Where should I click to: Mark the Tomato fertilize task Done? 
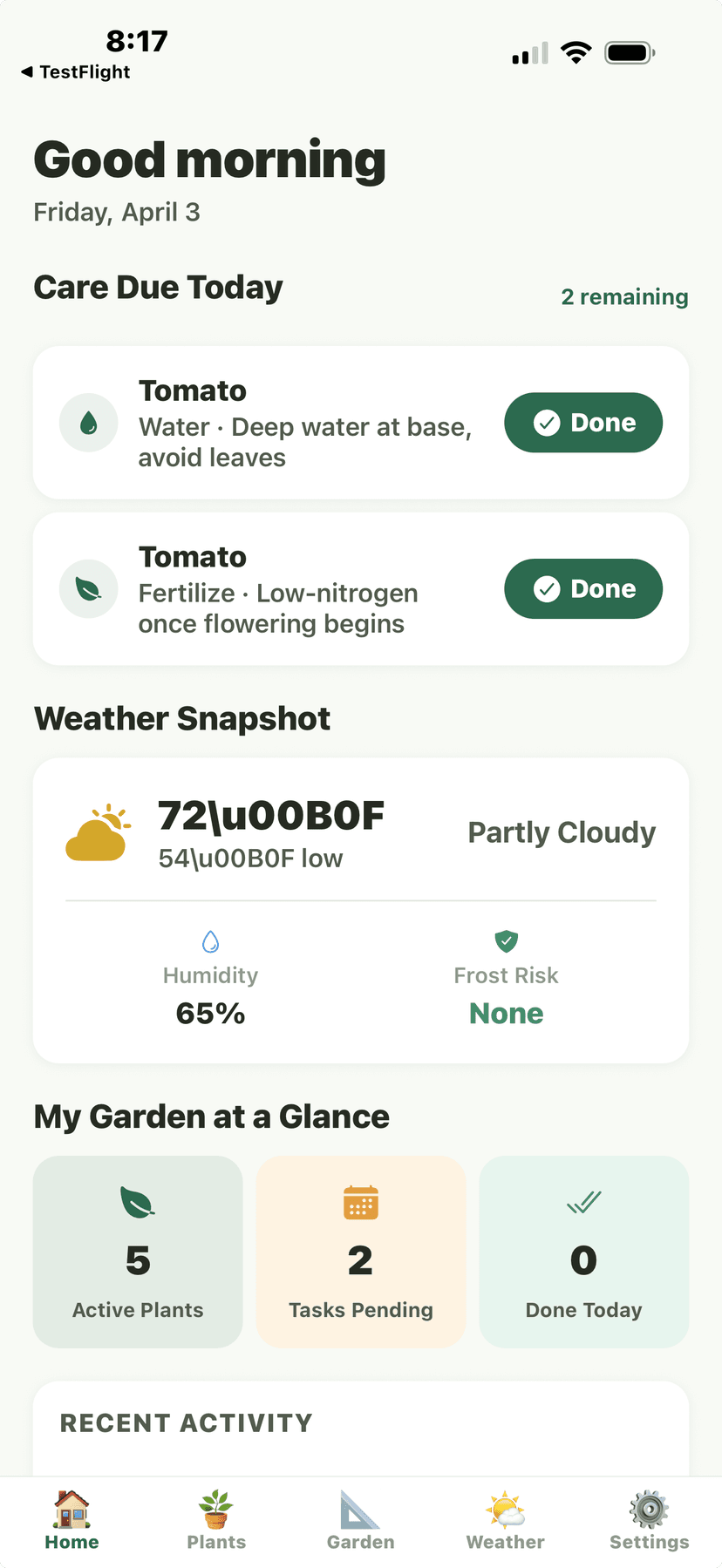click(x=582, y=588)
